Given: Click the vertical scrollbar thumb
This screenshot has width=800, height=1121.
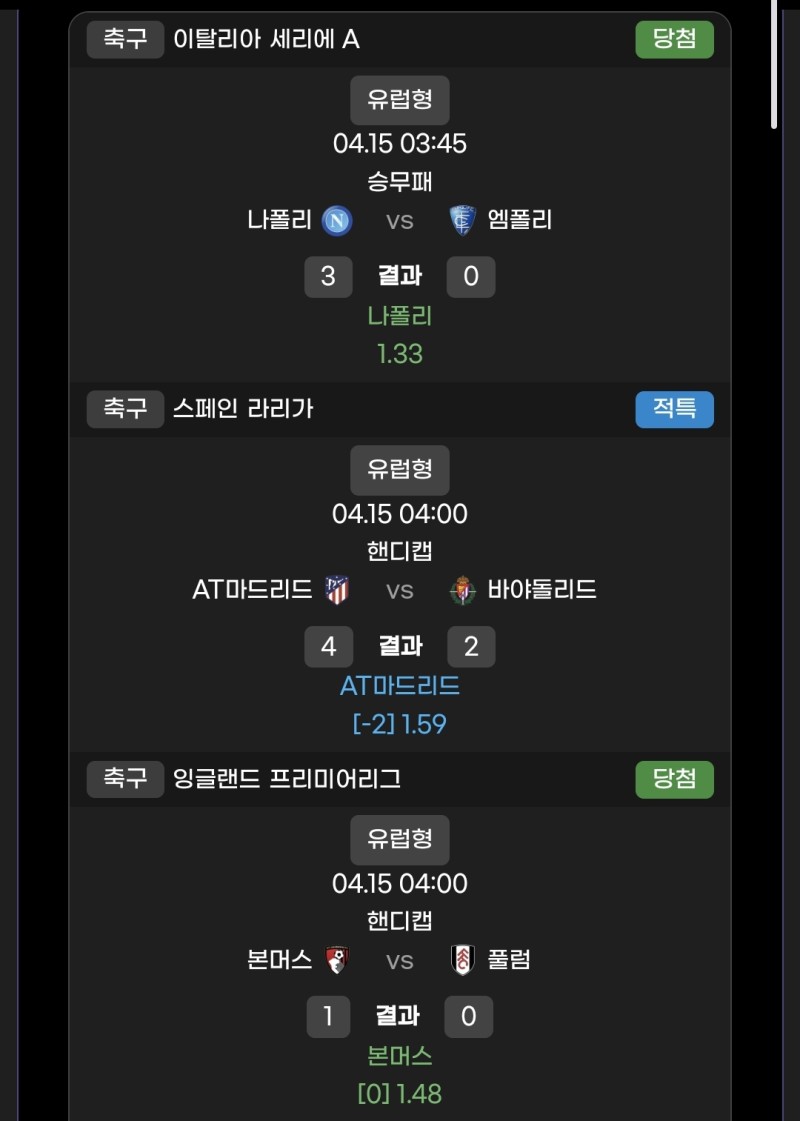Looking at the screenshot, I should click(x=775, y=62).
